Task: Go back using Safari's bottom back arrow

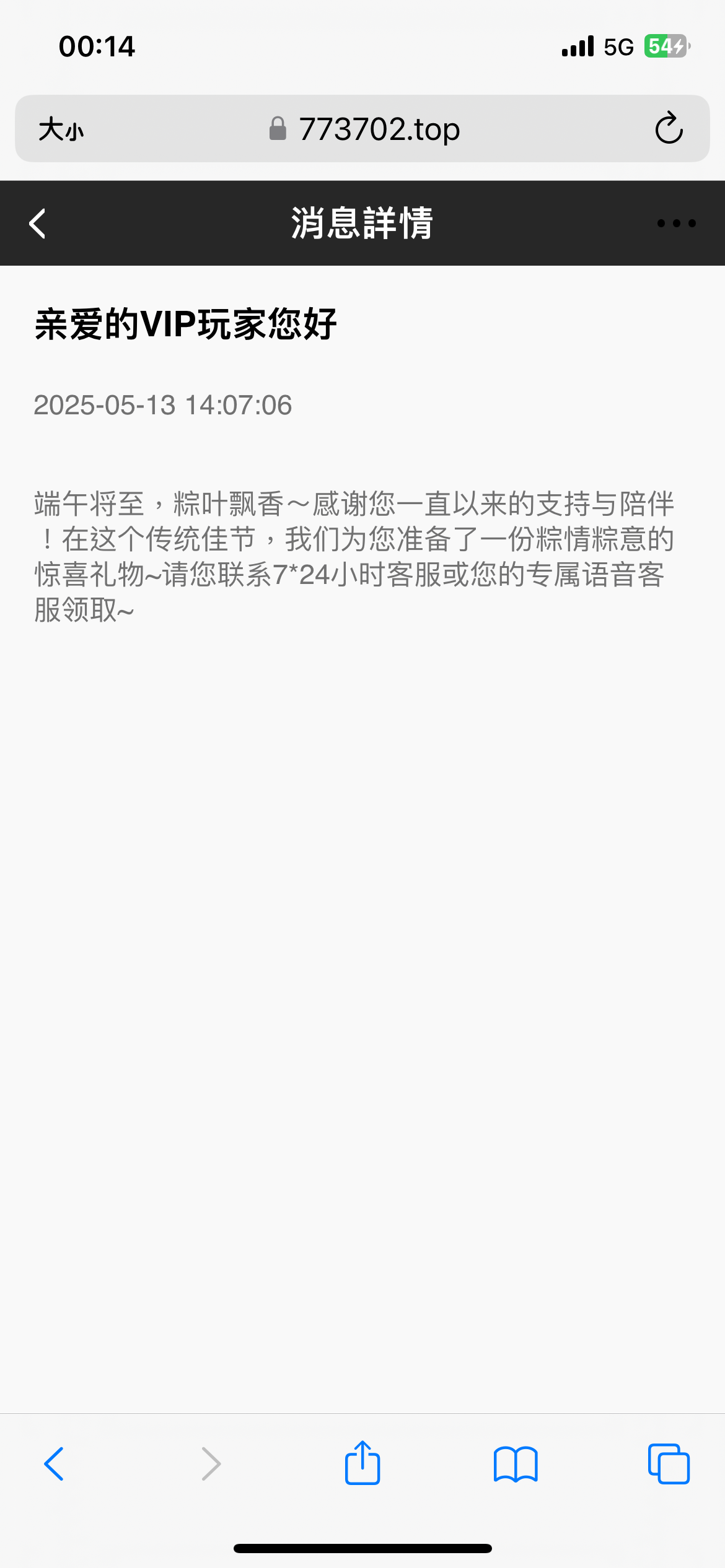Action: (x=55, y=1464)
